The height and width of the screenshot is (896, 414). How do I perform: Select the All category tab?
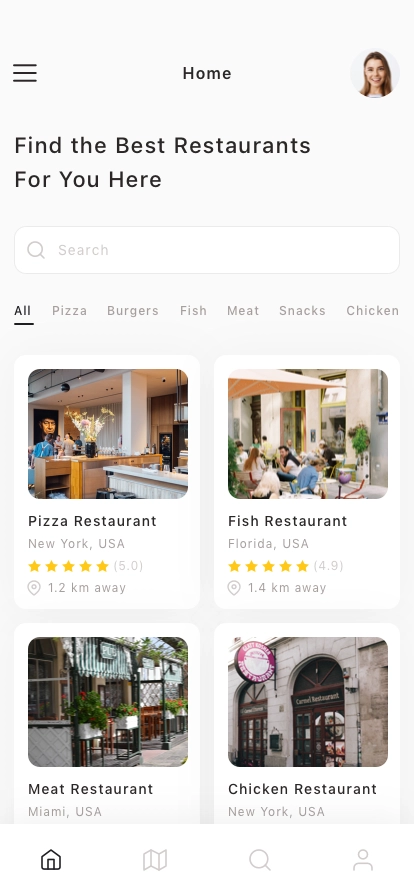click(x=23, y=311)
